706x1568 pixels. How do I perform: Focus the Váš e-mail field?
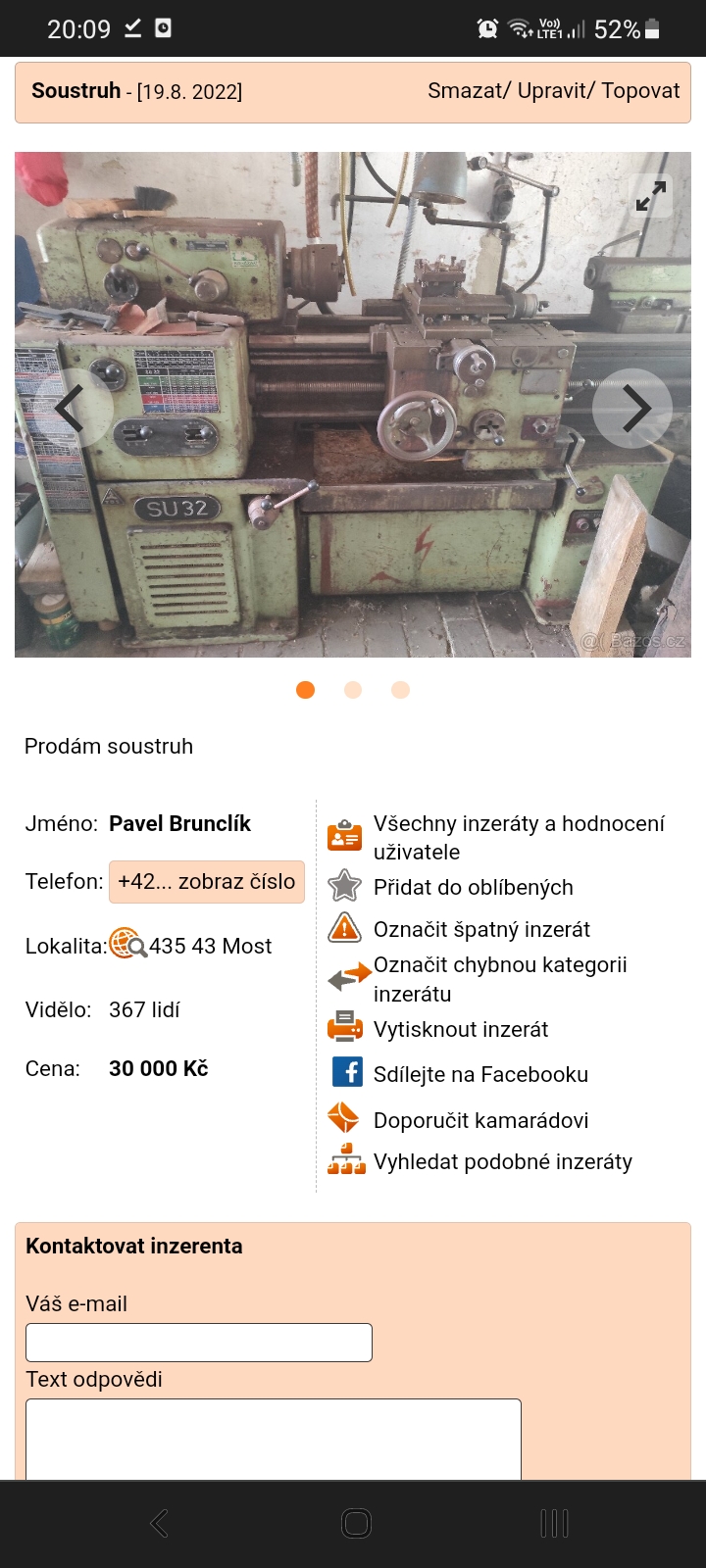click(x=199, y=1343)
